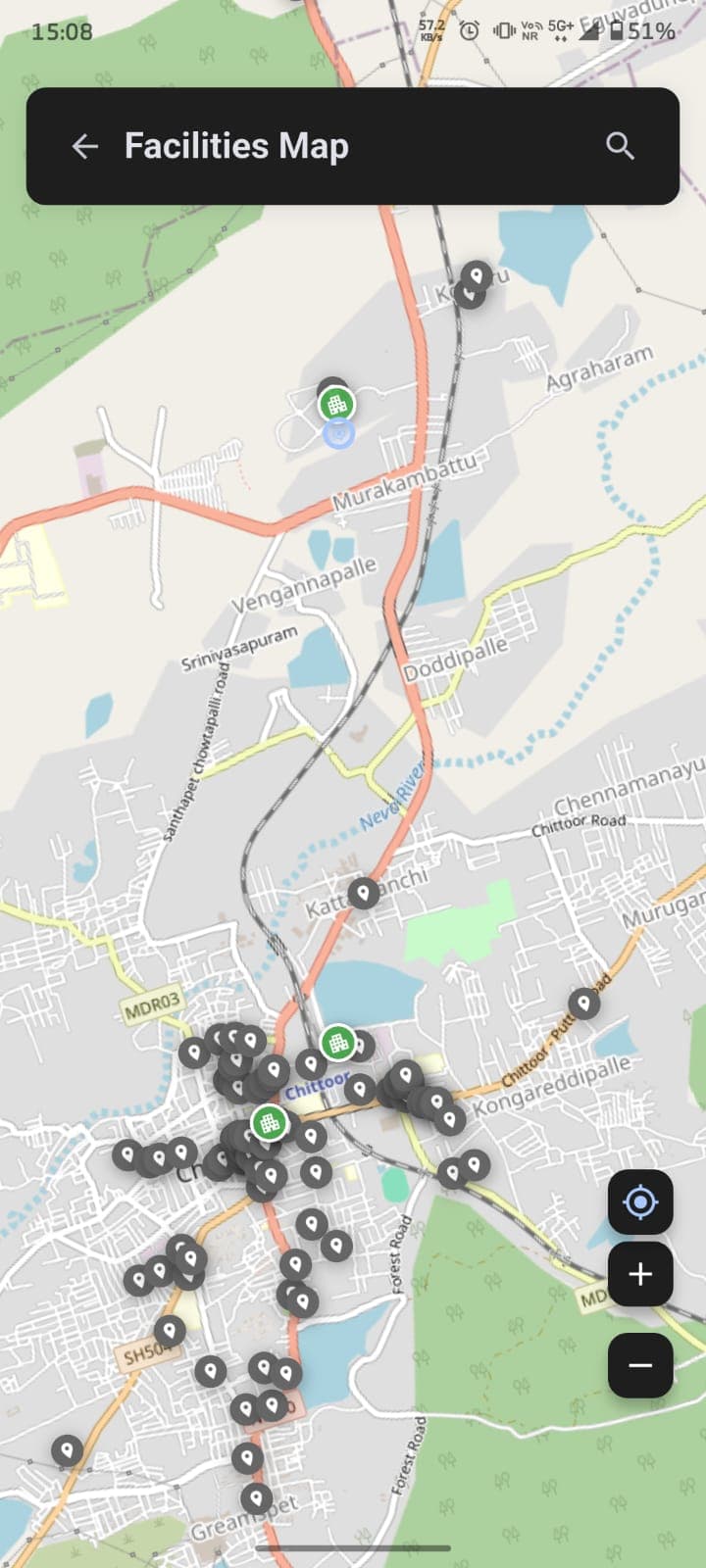Tap the green building marker beside Chittoor label
The width and height of the screenshot is (706, 1568).
click(x=337, y=1043)
